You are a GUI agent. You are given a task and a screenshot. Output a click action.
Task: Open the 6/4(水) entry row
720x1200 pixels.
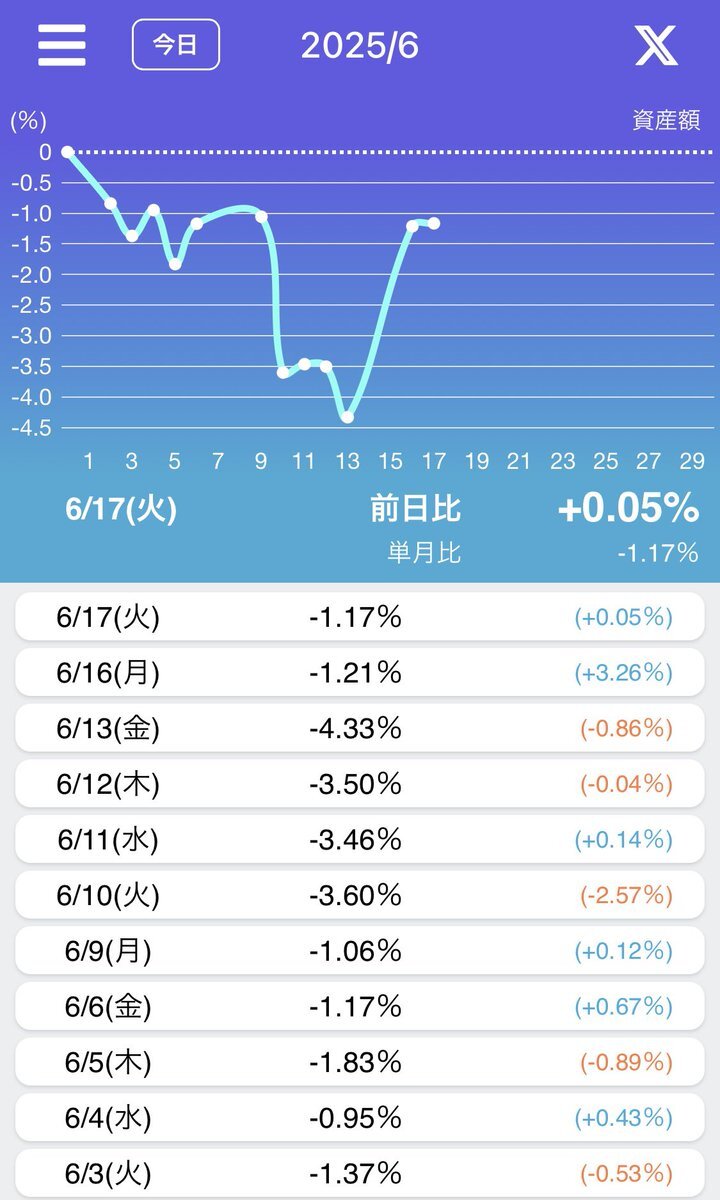[x=360, y=1117]
